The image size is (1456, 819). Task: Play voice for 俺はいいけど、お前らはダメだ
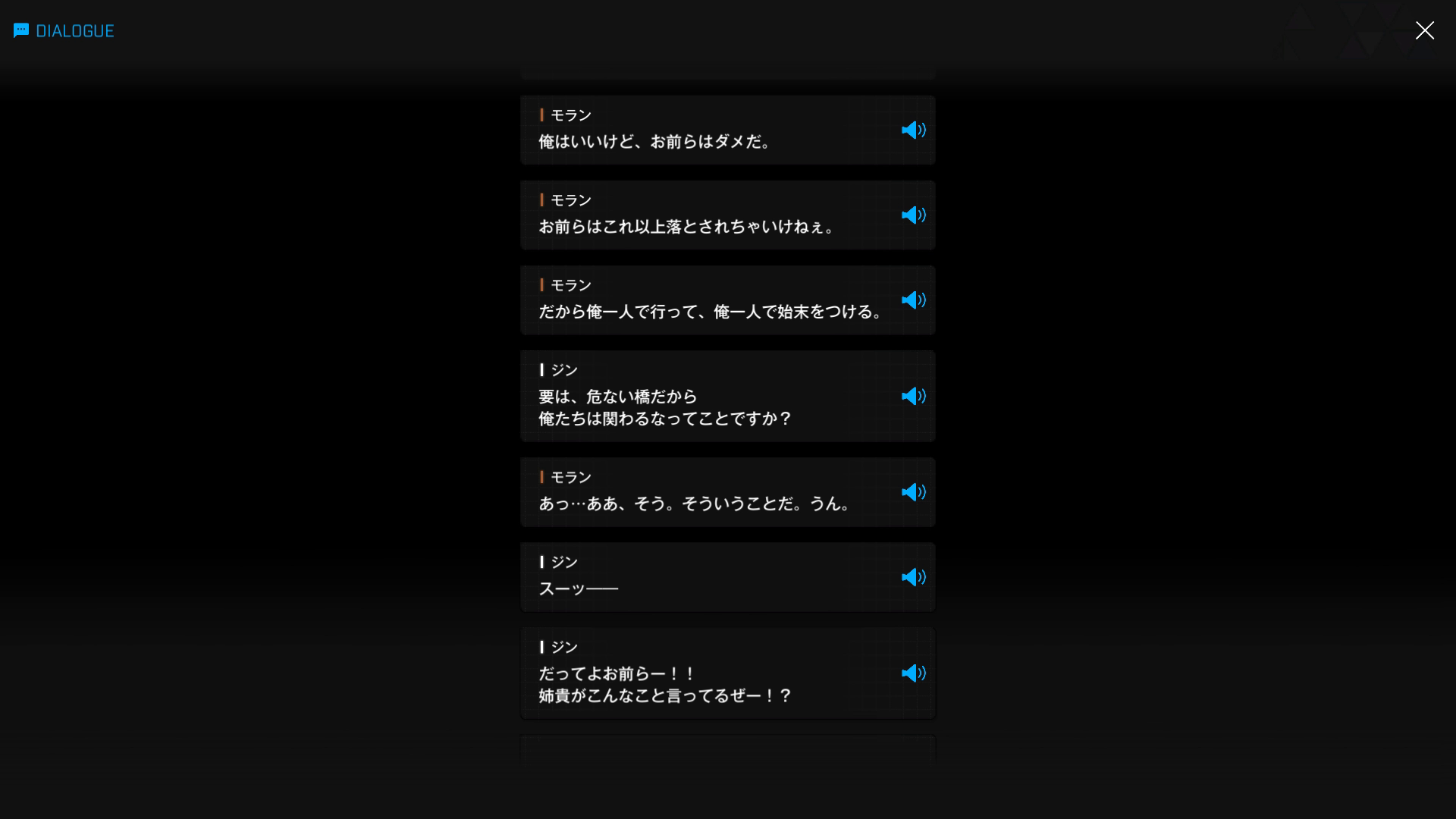[x=913, y=130]
